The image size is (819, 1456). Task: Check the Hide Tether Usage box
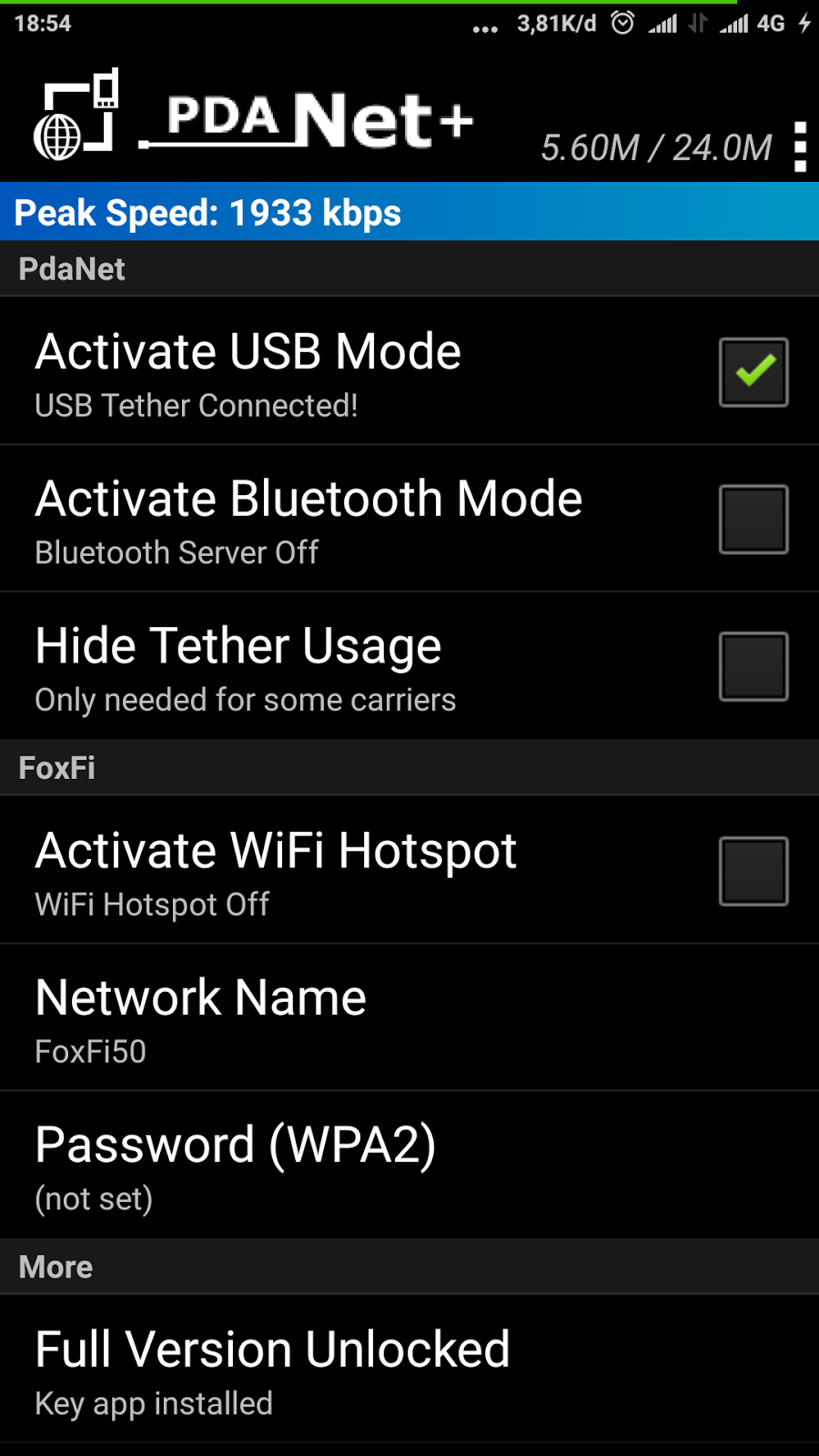(753, 667)
